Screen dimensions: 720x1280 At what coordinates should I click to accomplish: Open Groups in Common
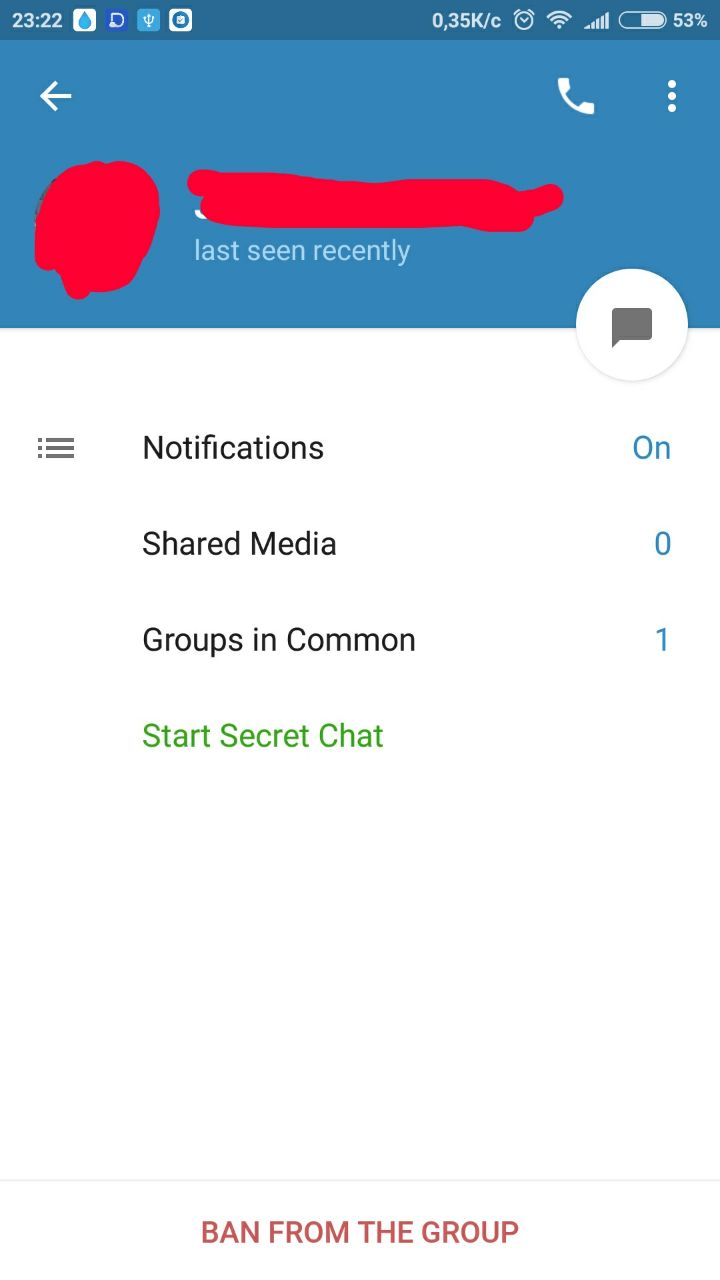click(360, 640)
